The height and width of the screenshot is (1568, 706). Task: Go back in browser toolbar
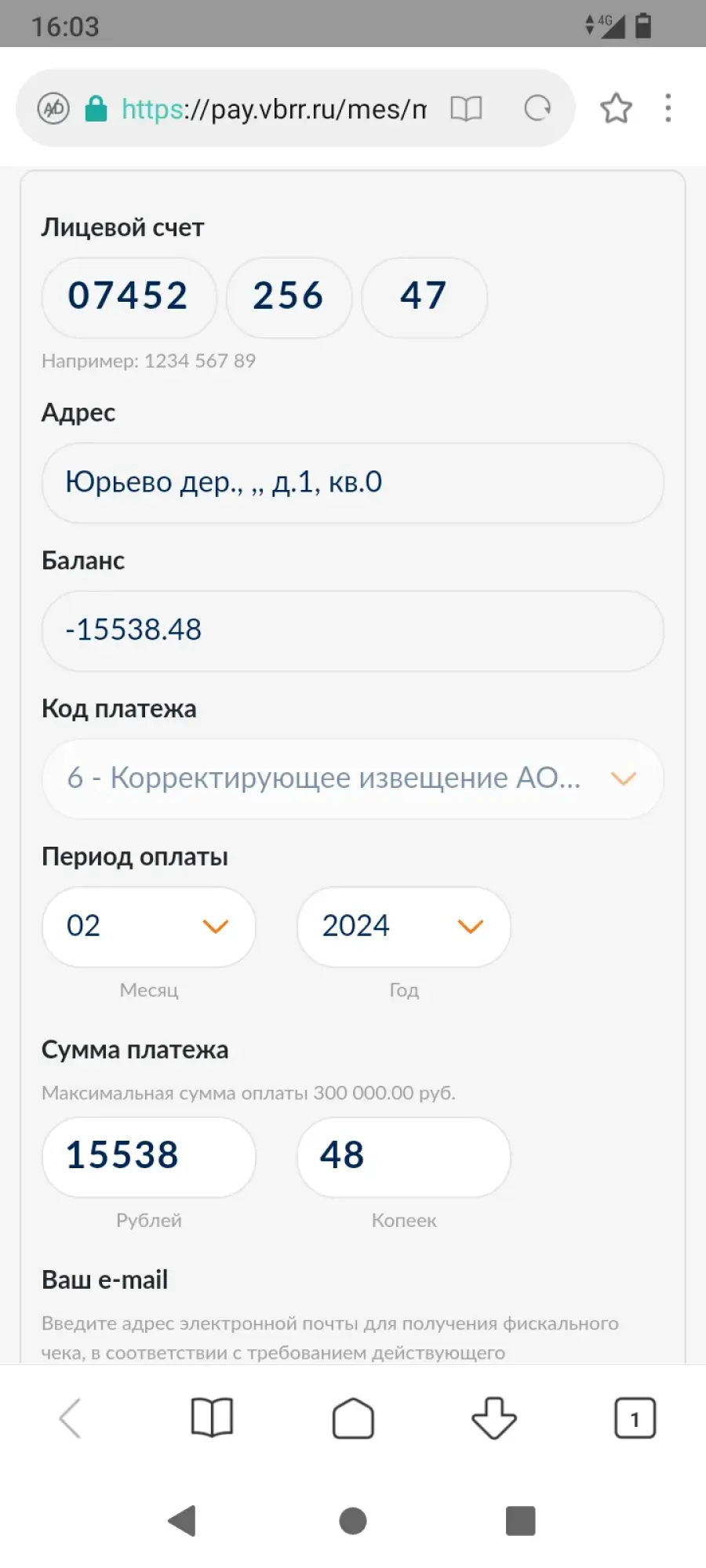71,1418
